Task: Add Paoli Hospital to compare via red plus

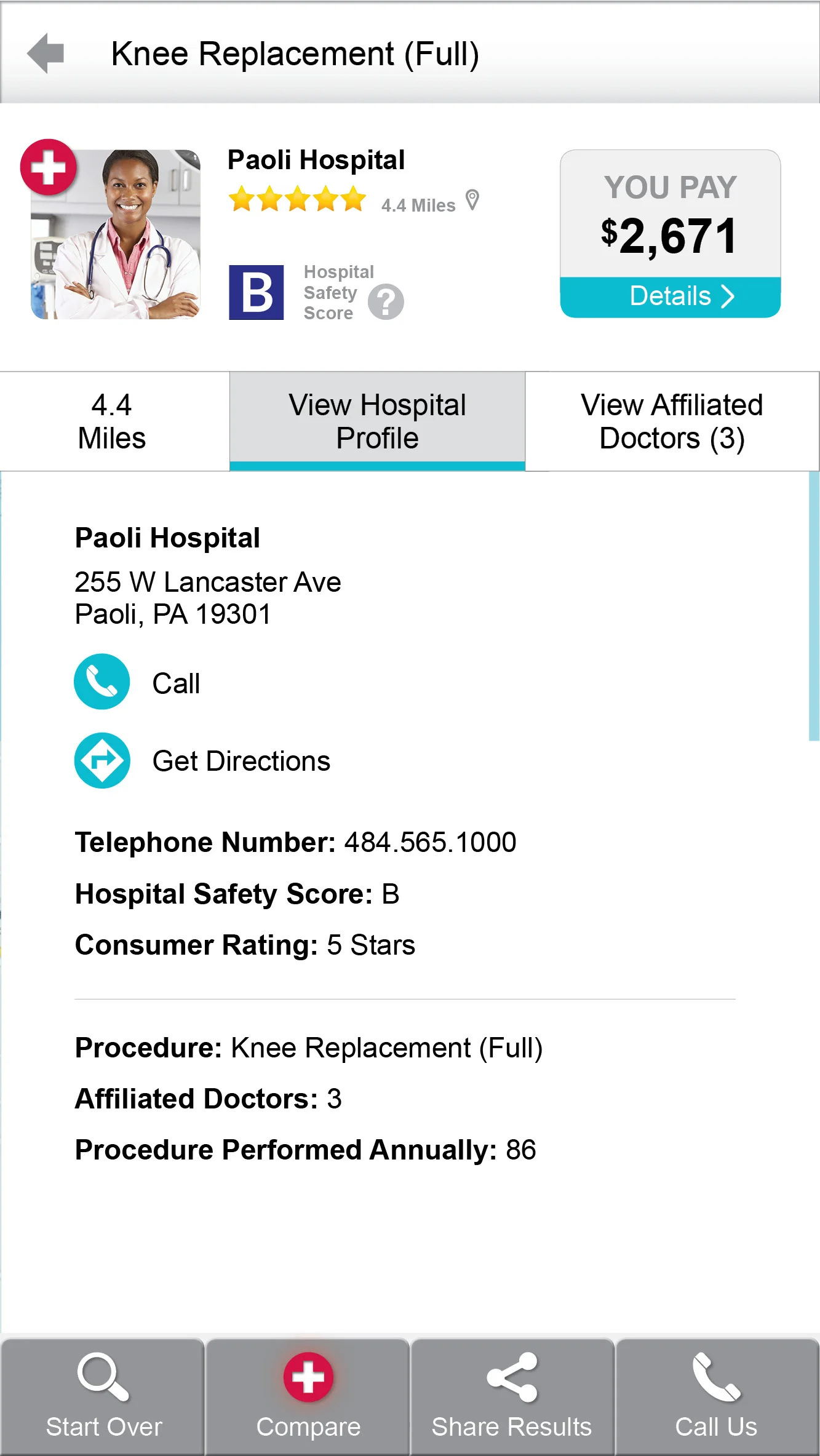Action: 49,167
